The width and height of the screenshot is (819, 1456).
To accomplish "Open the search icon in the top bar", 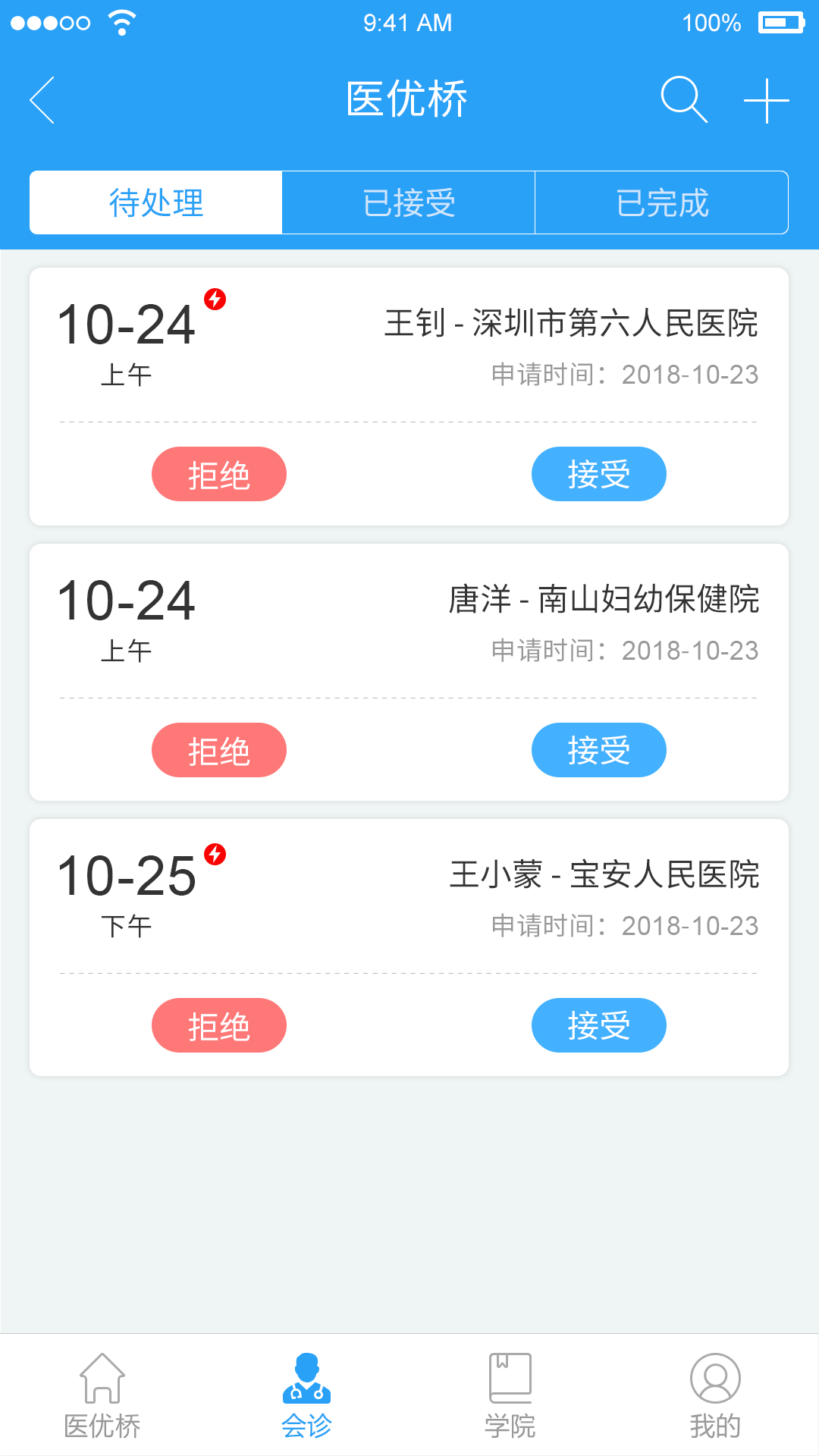I will (683, 99).
